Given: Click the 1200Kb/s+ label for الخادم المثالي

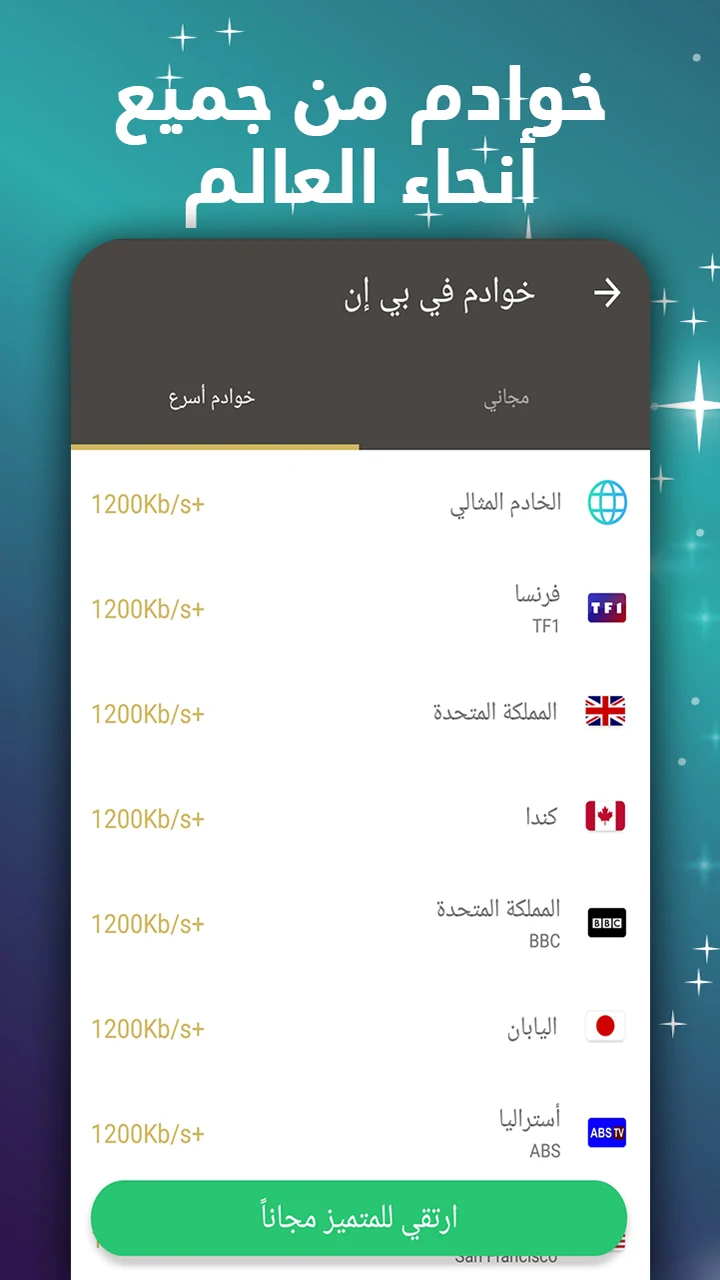Looking at the screenshot, I should tap(147, 505).
